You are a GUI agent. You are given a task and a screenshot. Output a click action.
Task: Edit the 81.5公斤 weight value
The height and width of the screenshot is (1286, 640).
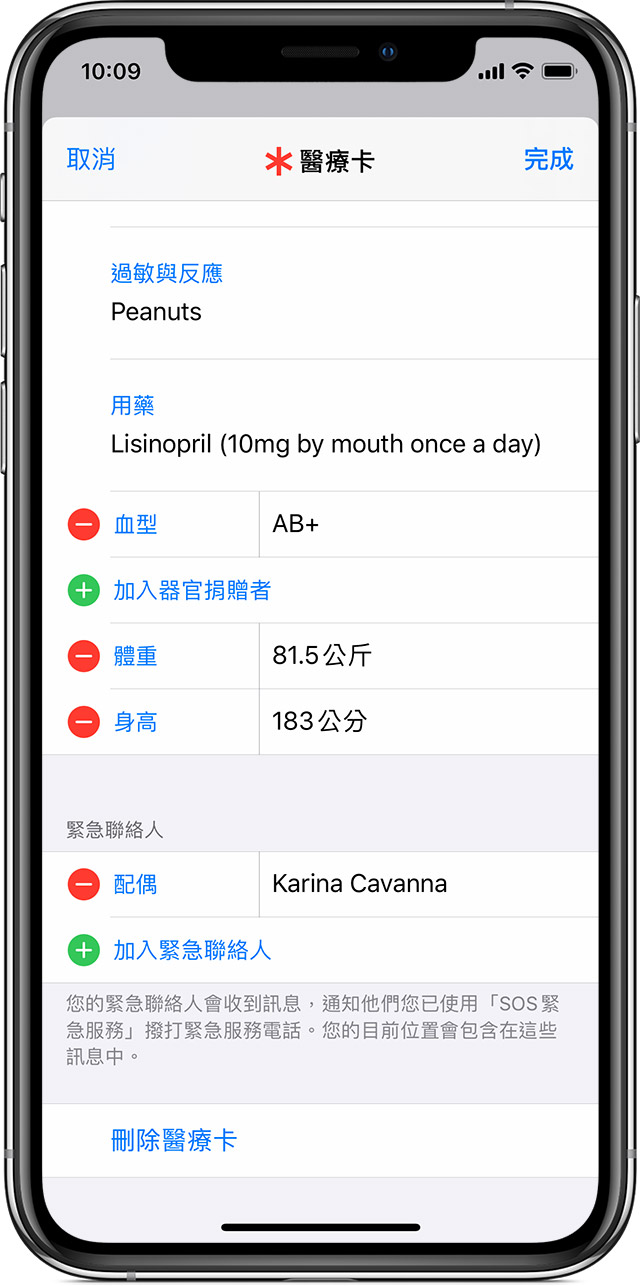tap(322, 657)
